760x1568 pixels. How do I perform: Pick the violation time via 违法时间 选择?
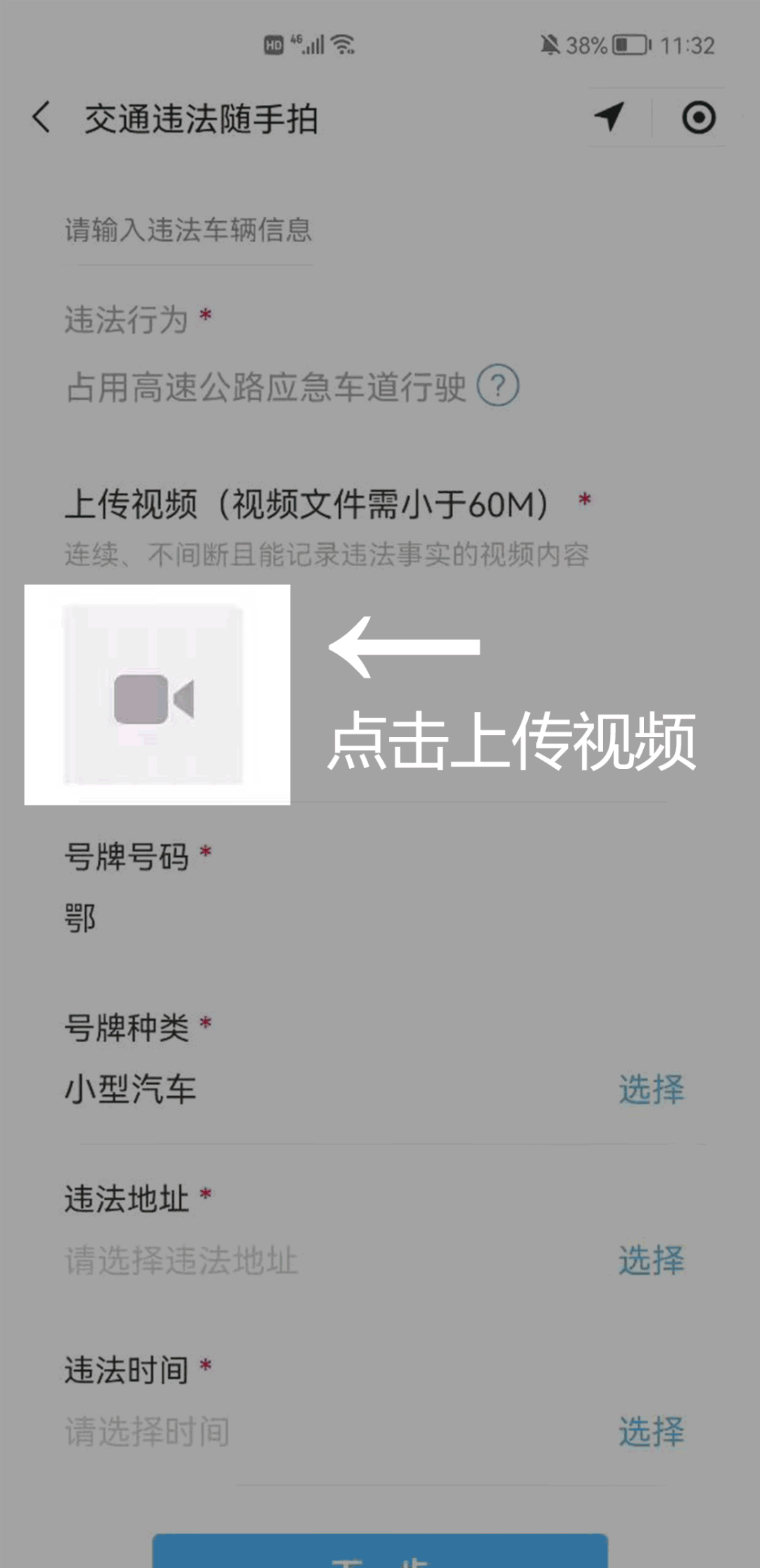(651, 1431)
